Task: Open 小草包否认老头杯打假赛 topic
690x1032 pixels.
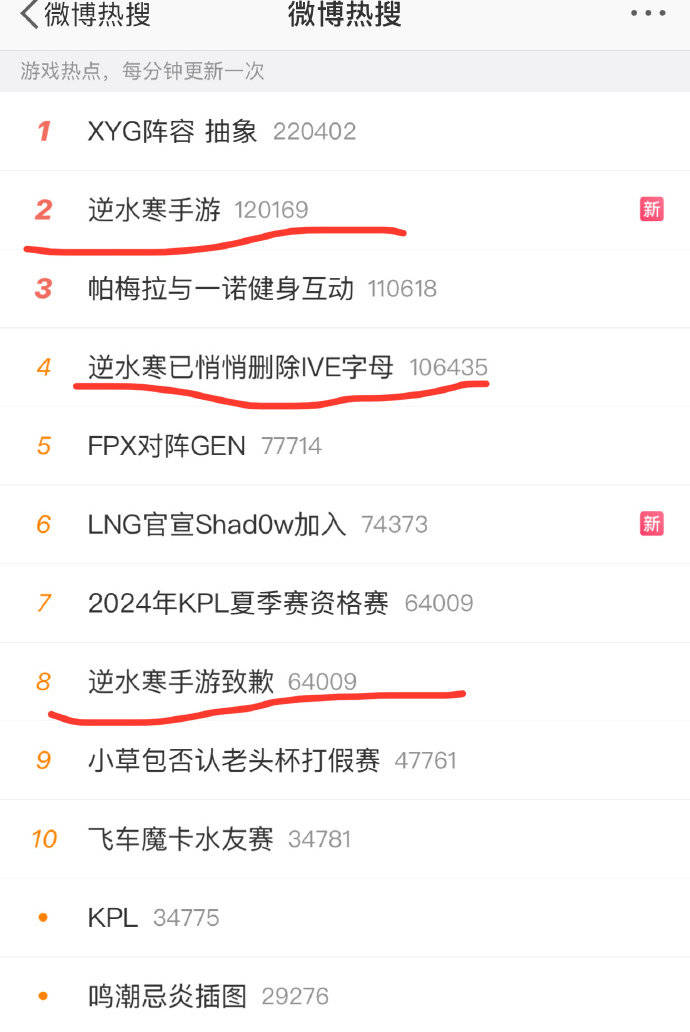Action: (234, 760)
